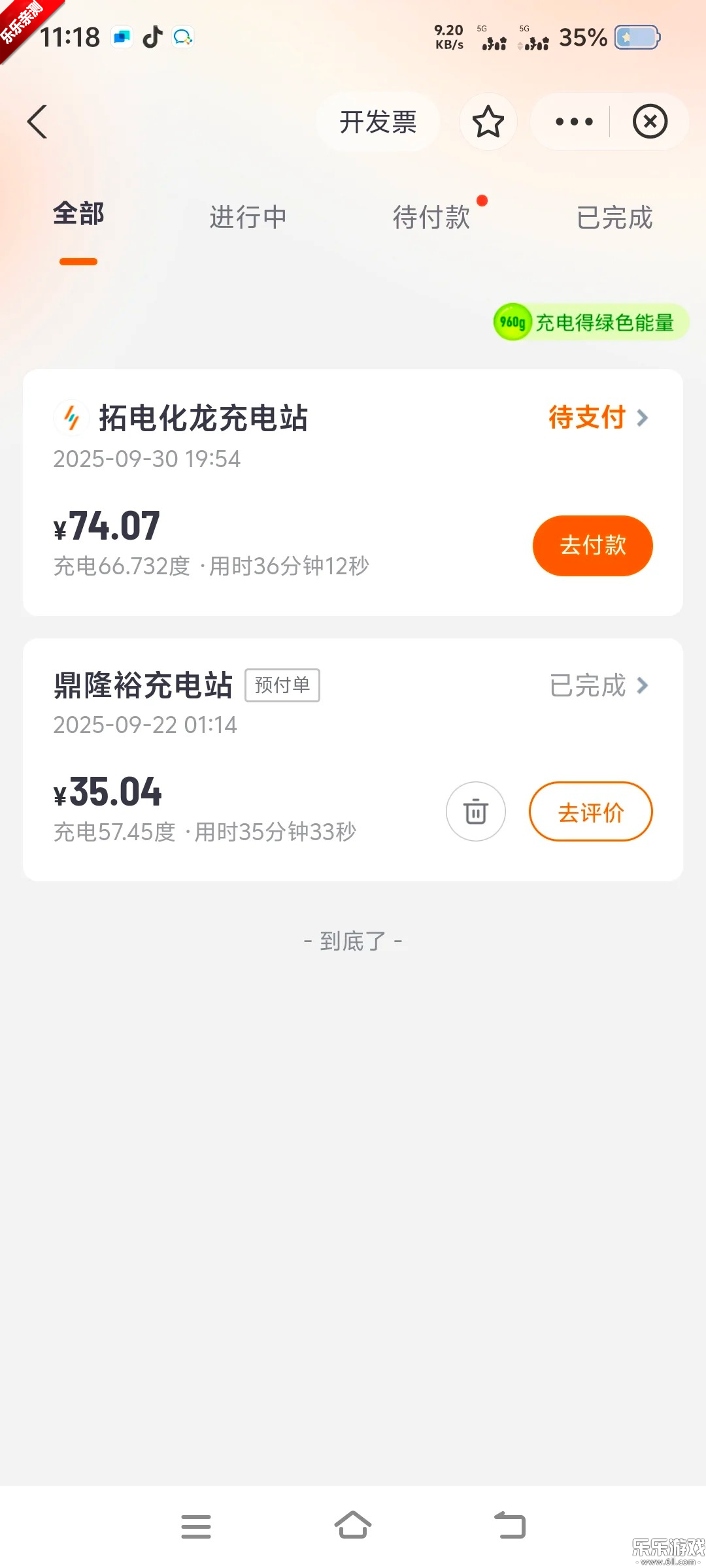Close the mini-program with the X button
706x1568 pixels.
tap(650, 122)
